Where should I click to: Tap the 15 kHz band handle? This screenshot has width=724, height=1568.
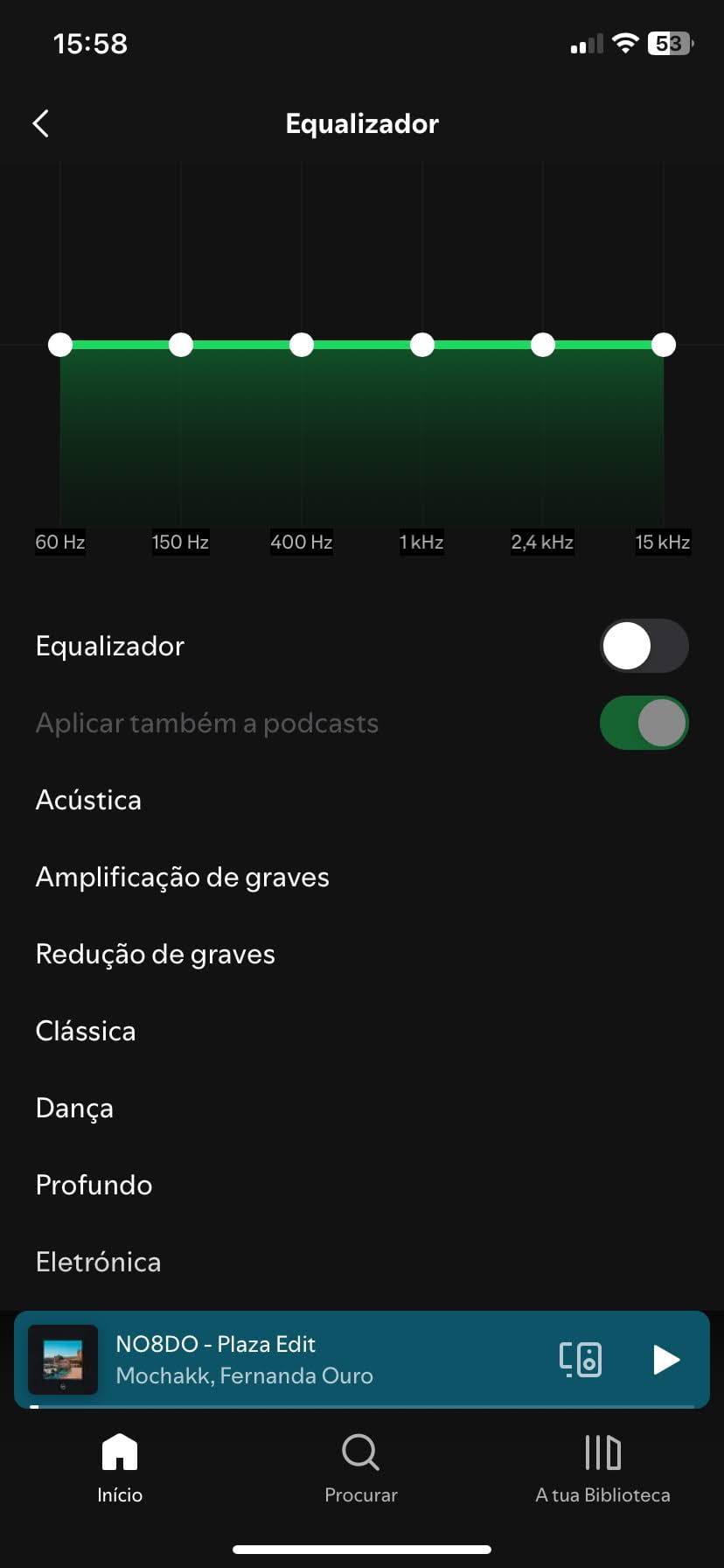(664, 345)
